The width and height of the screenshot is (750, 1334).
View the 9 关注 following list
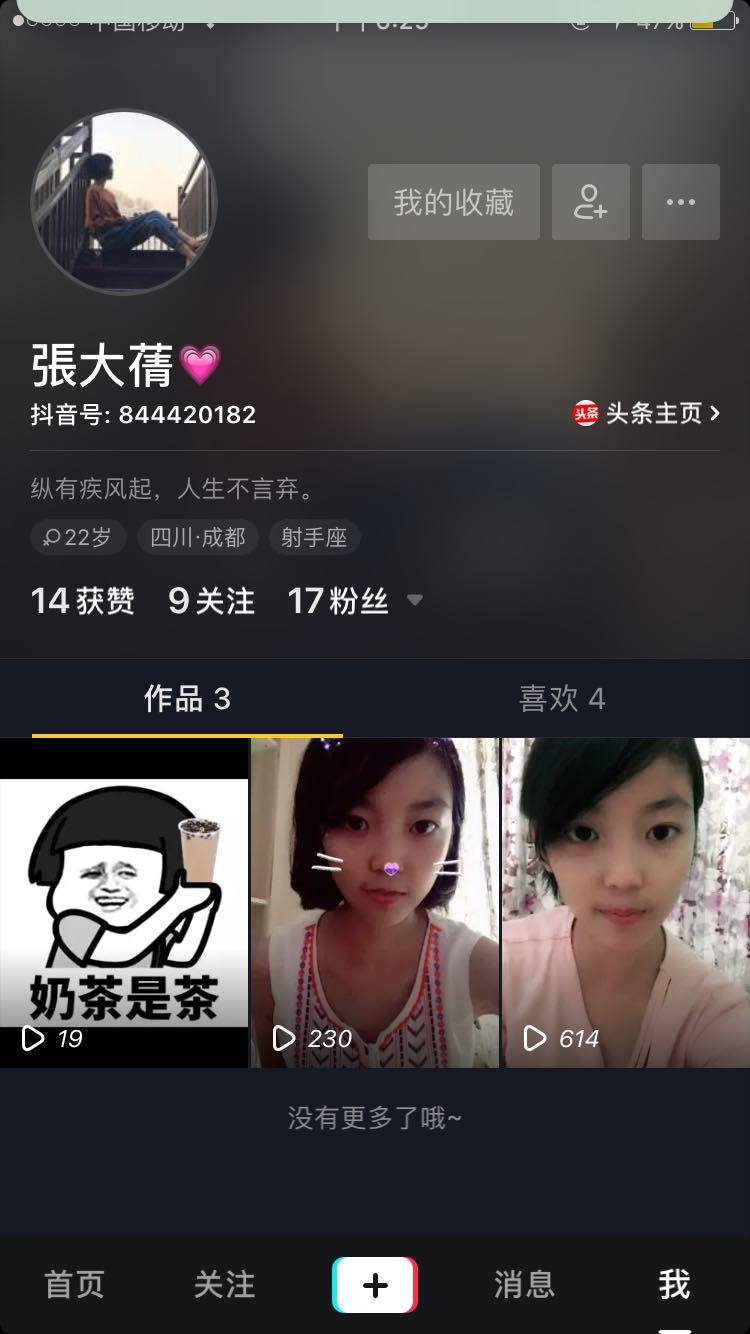pyautogui.click(x=211, y=601)
